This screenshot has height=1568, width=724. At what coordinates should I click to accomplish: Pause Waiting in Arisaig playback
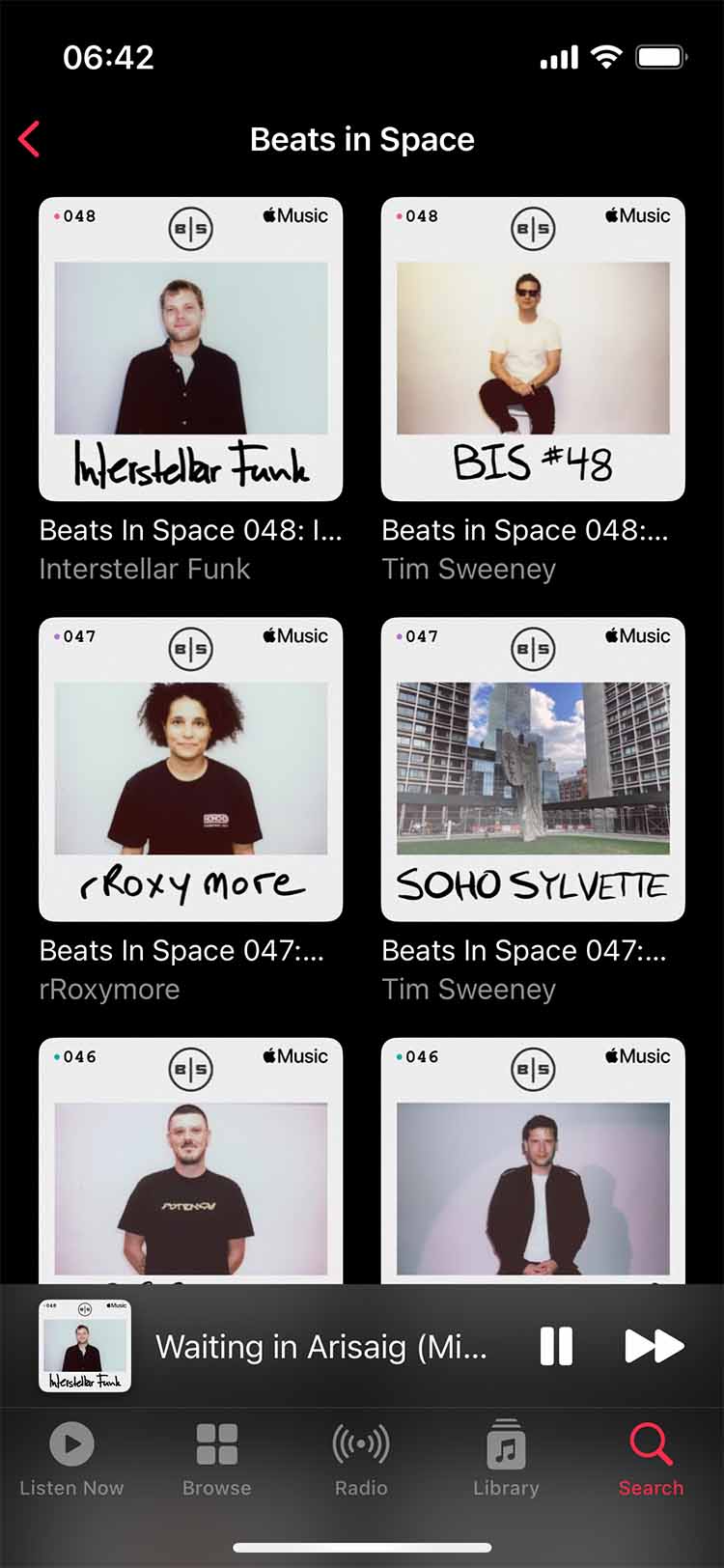click(556, 1346)
